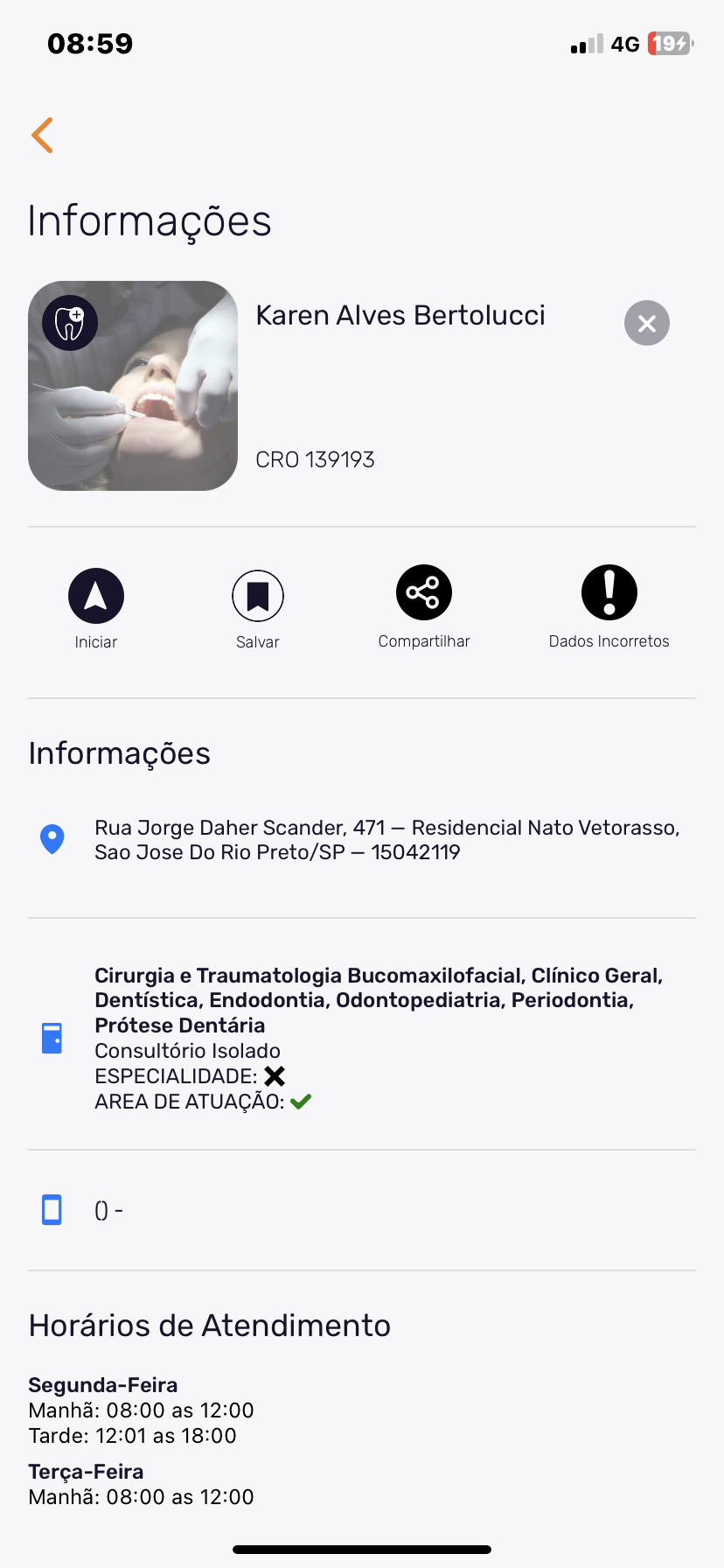Save this dentist with Salvar

(x=258, y=596)
